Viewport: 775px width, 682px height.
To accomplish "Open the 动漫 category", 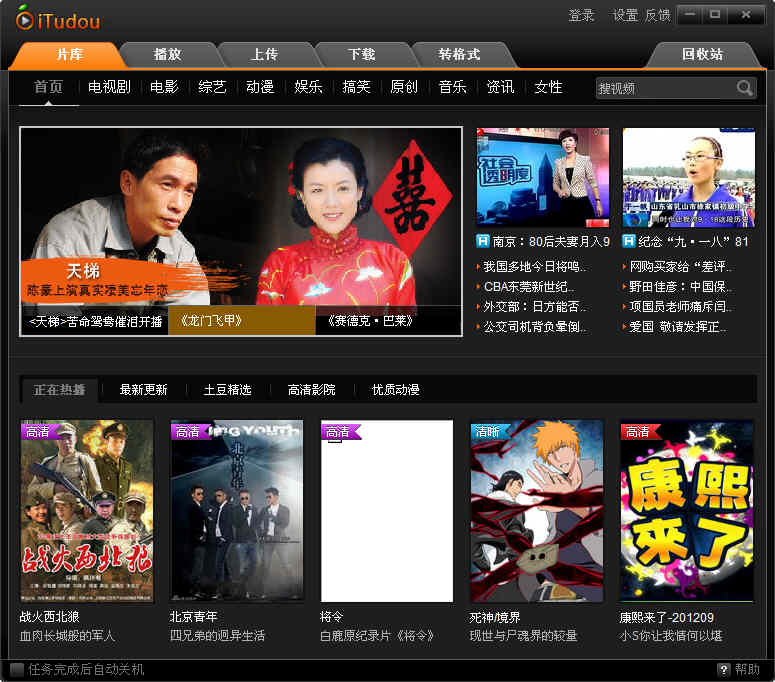I will 260,87.
